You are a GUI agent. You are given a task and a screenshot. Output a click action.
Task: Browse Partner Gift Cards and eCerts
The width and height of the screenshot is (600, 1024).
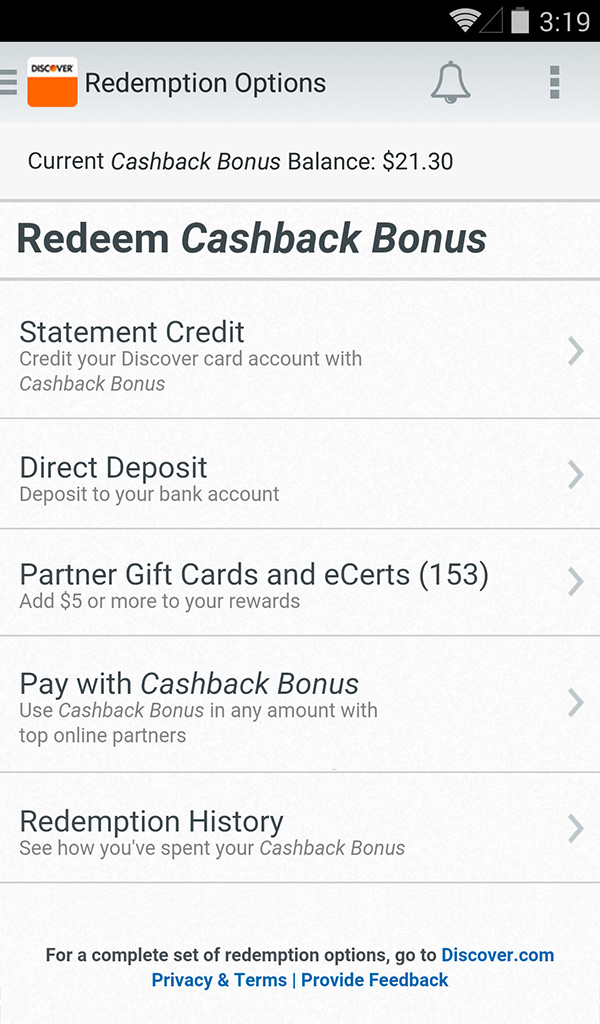point(300,584)
